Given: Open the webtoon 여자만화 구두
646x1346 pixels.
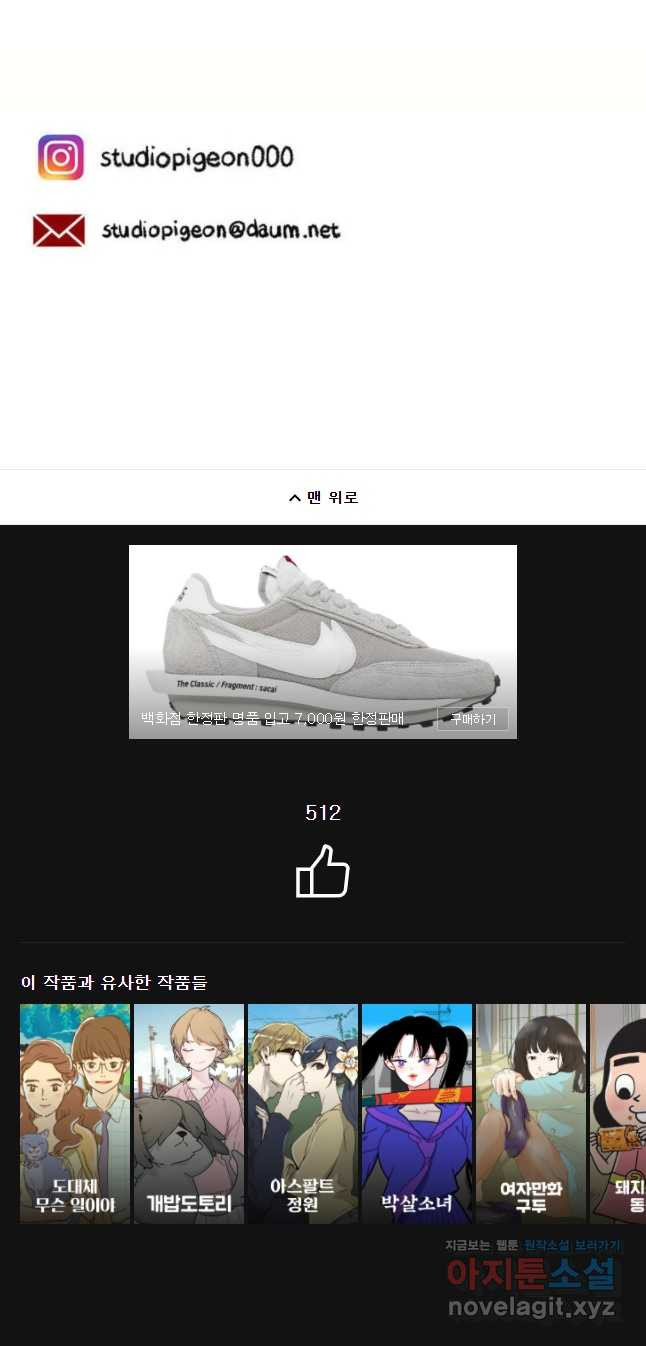Looking at the screenshot, I should 531,1112.
